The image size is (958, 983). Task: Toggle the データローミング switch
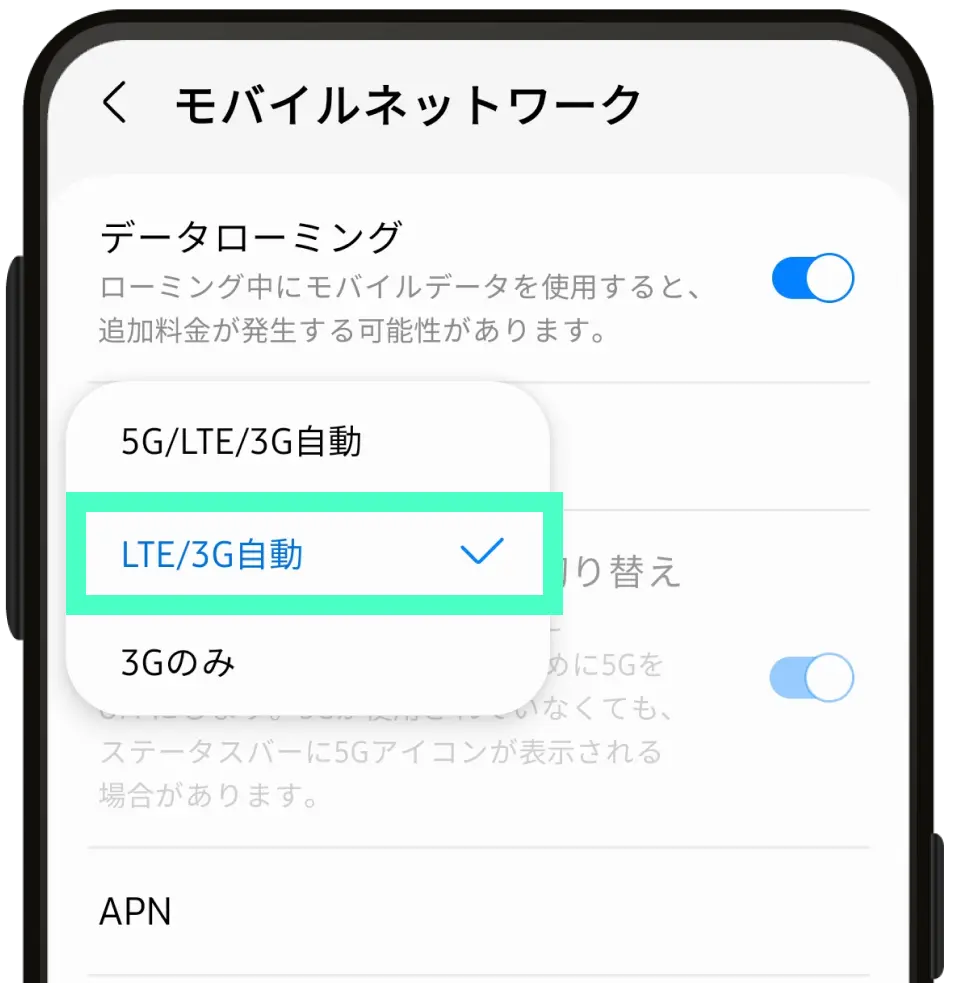(812, 279)
